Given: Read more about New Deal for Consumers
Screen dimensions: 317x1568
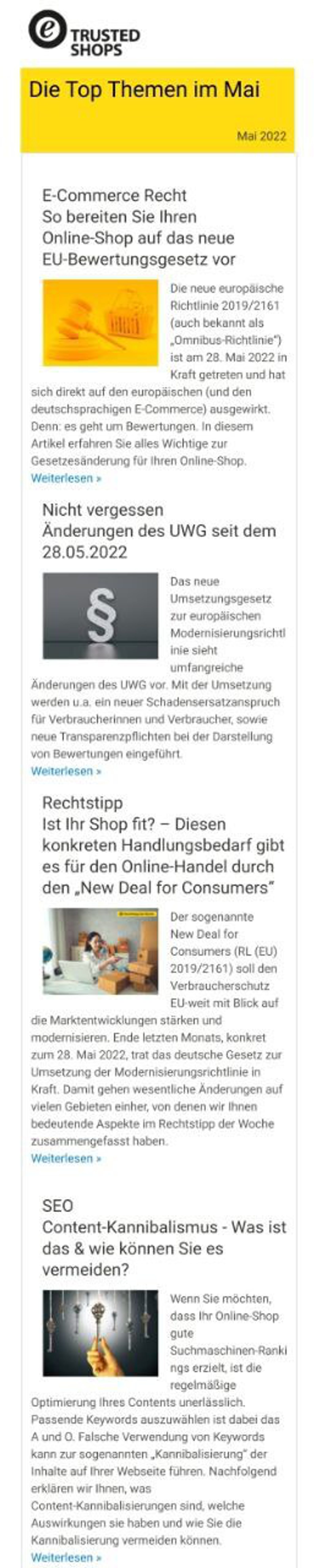Looking at the screenshot, I should pyautogui.click(x=66, y=1158).
